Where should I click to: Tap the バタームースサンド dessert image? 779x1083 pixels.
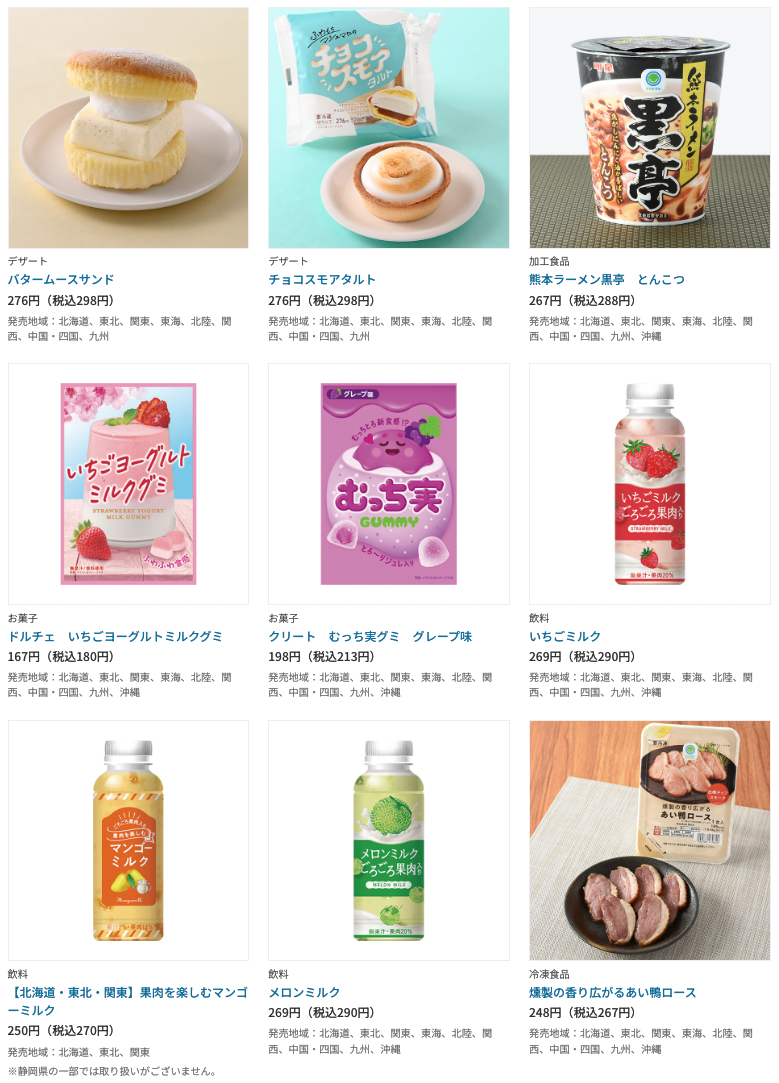coord(128,128)
